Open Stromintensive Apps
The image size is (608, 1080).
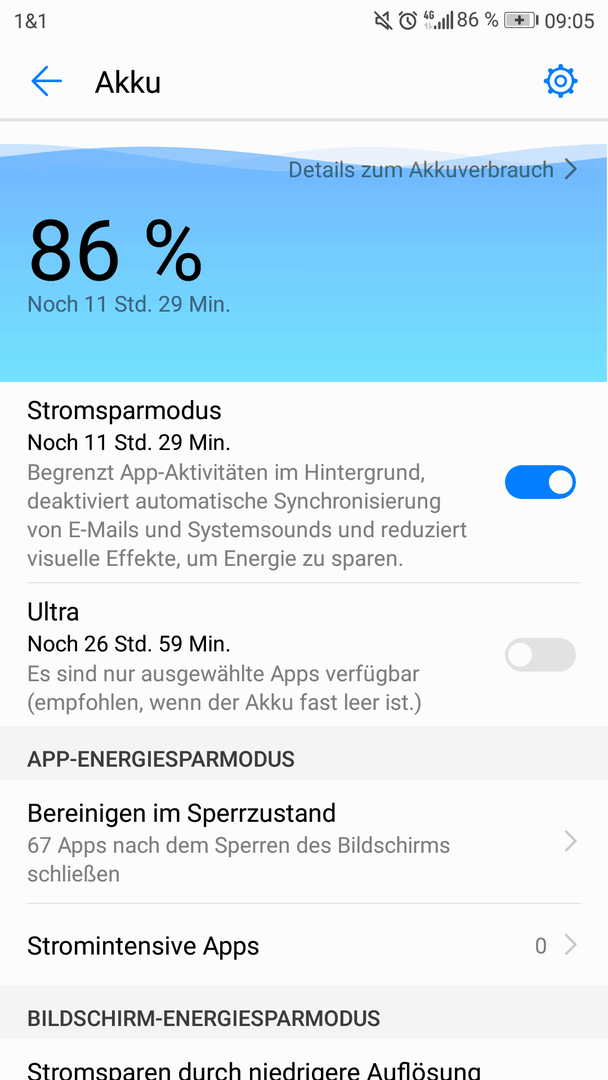pyautogui.click(x=304, y=946)
